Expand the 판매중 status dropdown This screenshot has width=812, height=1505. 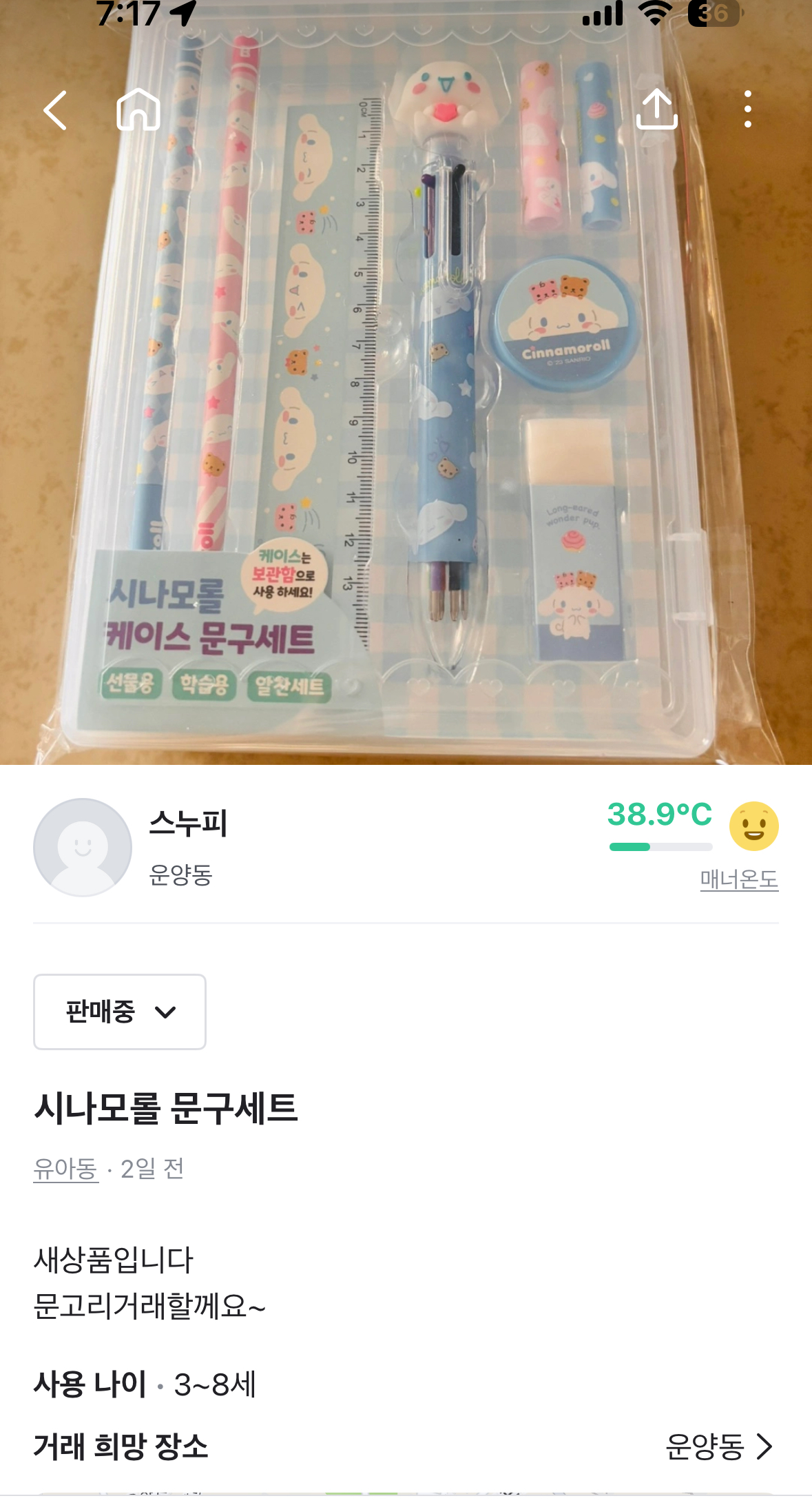point(120,1012)
